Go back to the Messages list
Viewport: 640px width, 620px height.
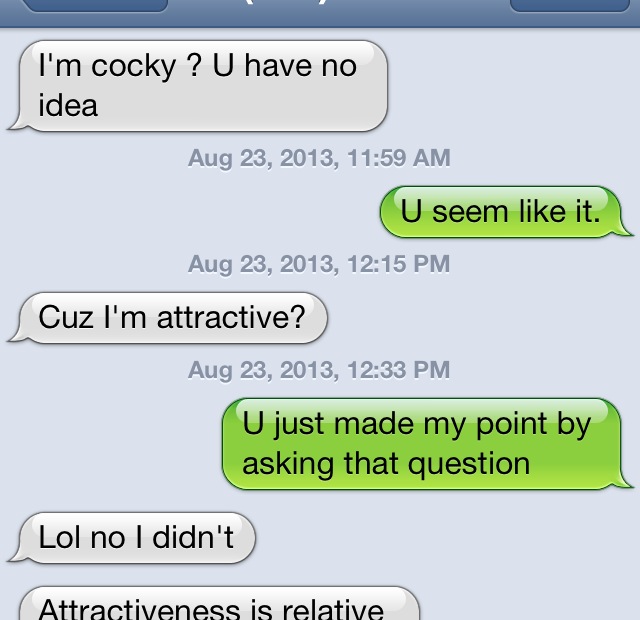click(92, 5)
